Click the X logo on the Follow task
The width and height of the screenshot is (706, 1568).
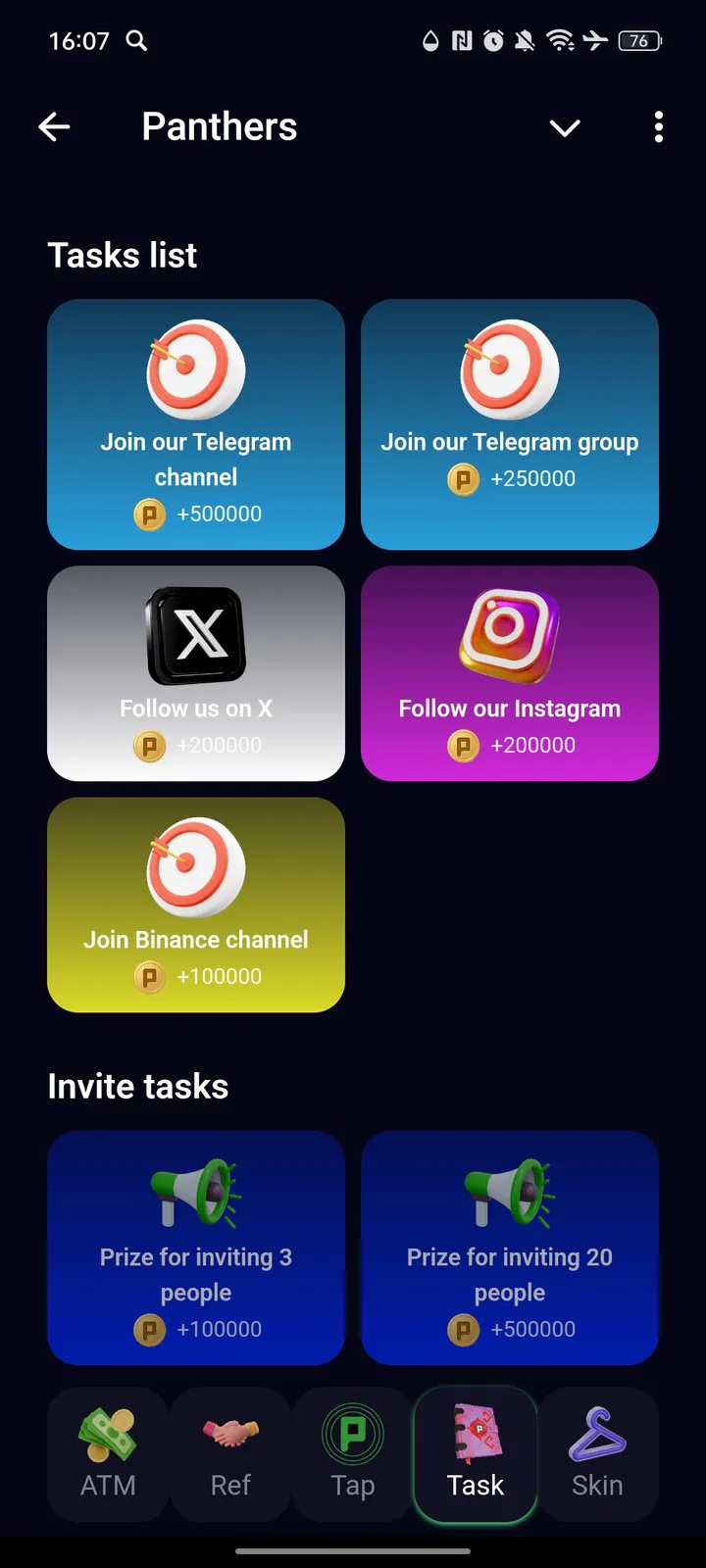point(196,635)
